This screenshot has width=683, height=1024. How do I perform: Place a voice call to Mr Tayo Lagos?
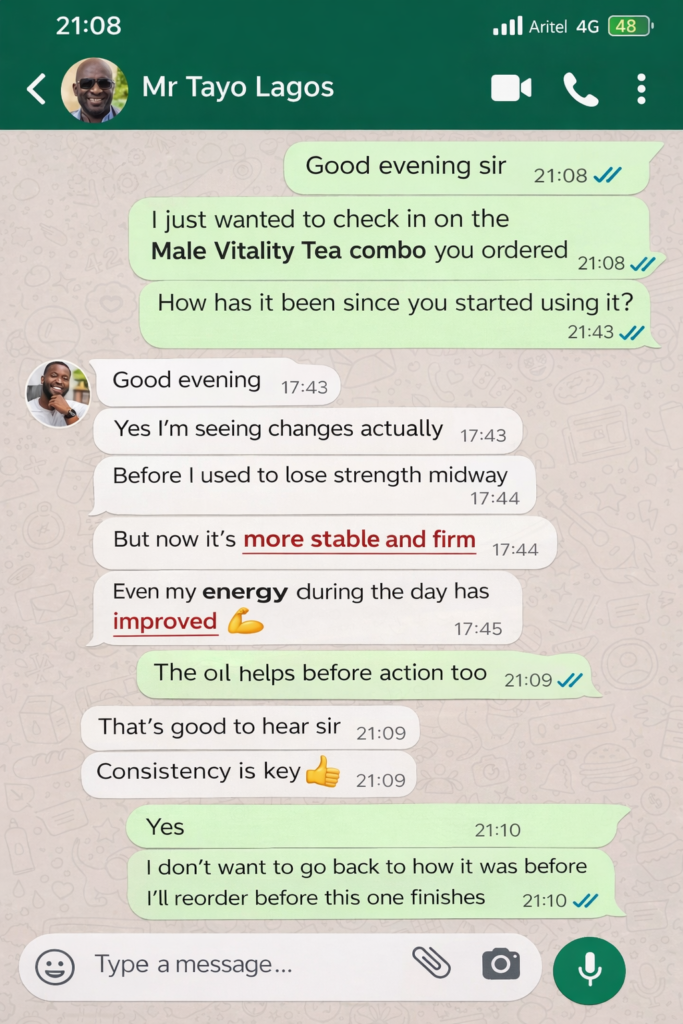pos(580,89)
